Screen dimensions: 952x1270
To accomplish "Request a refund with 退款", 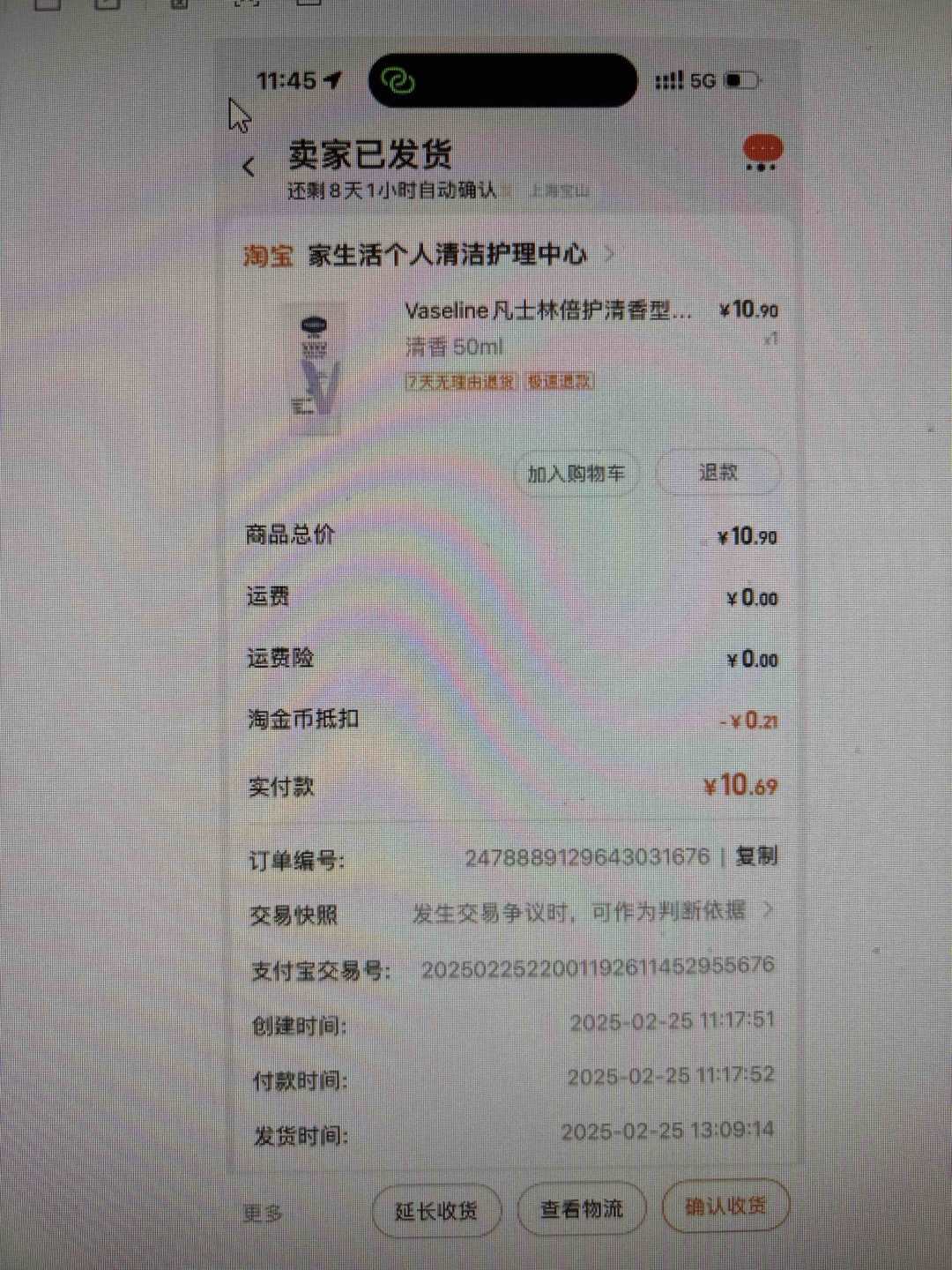I will click(x=718, y=473).
